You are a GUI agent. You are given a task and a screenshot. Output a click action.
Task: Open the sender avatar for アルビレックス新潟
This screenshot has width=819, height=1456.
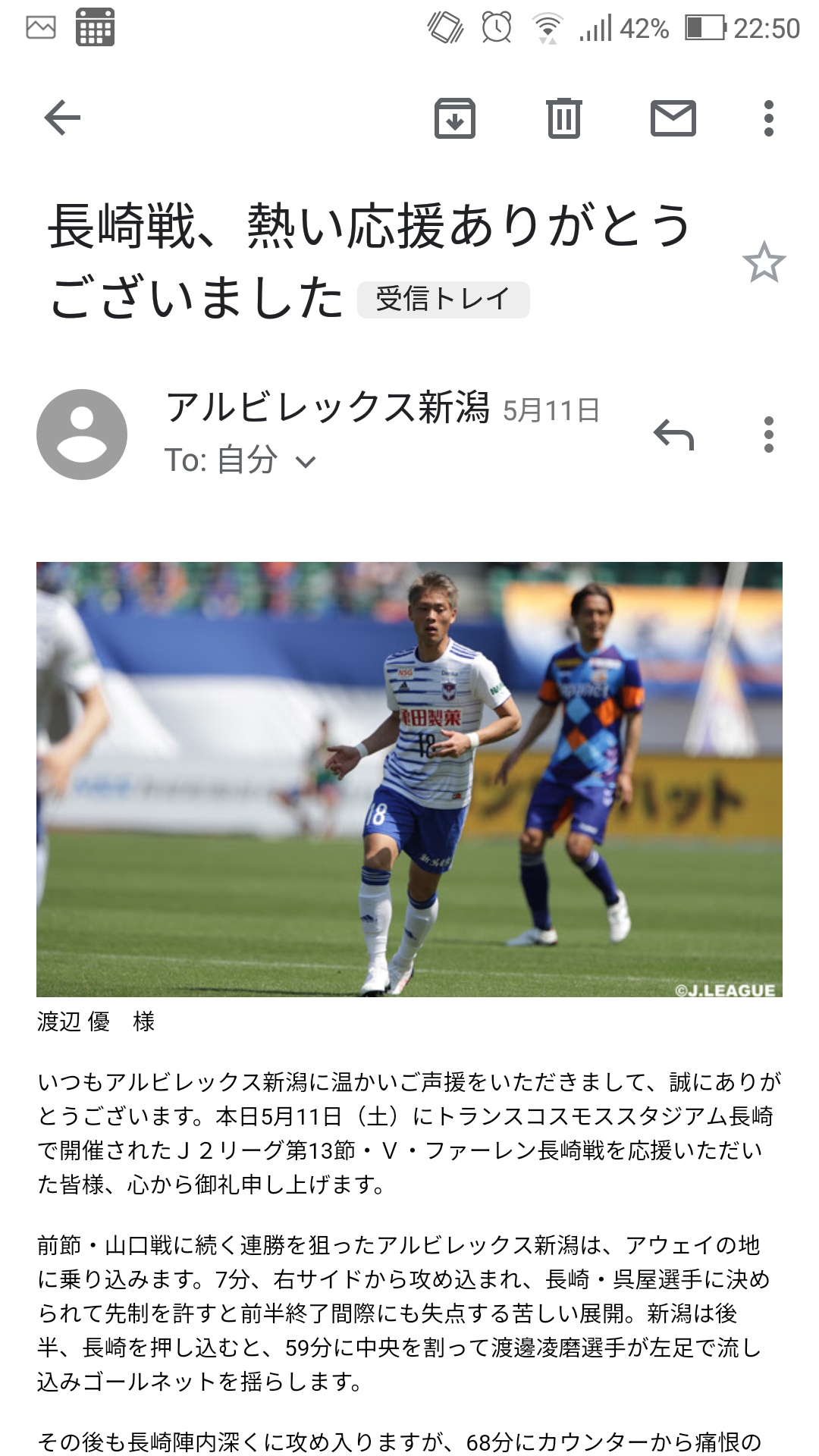(82, 434)
